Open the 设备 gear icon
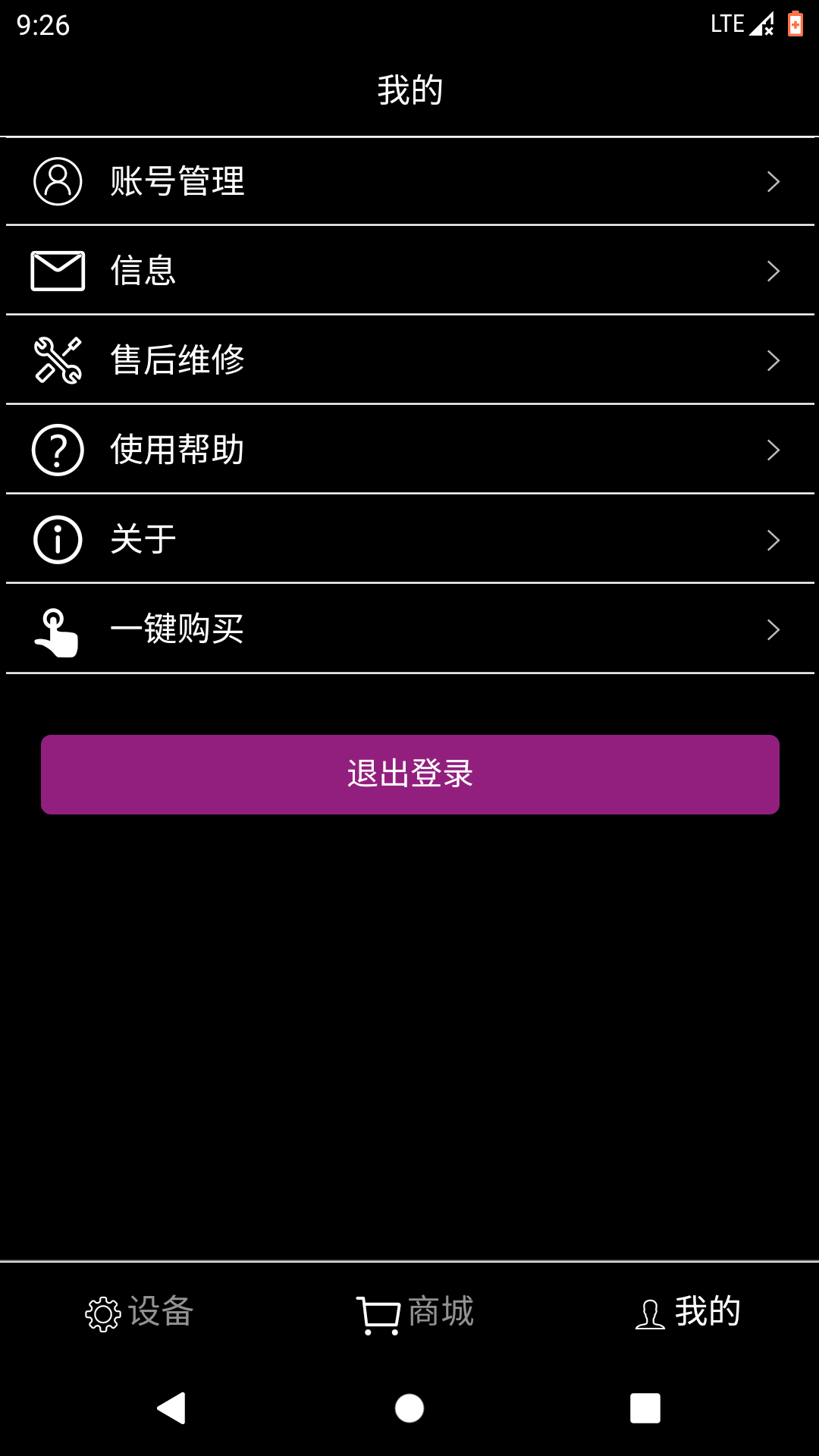Image resolution: width=819 pixels, height=1456 pixels. pyautogui.click(x=104, y=1310)
